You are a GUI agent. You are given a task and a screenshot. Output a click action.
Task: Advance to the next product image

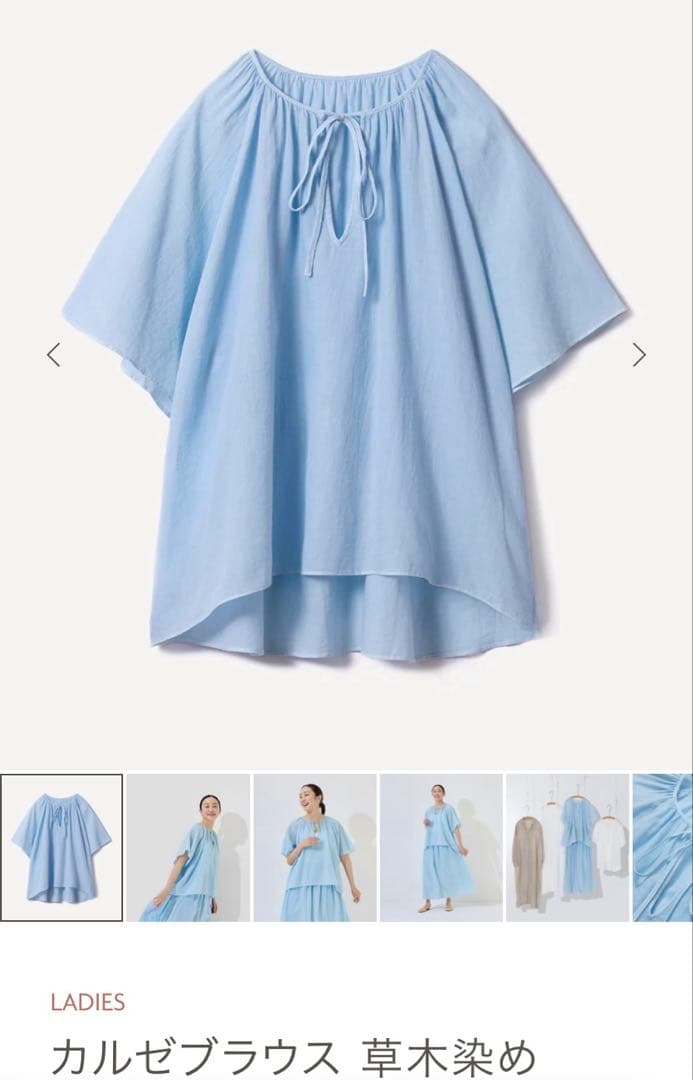[x=639, y=354]
